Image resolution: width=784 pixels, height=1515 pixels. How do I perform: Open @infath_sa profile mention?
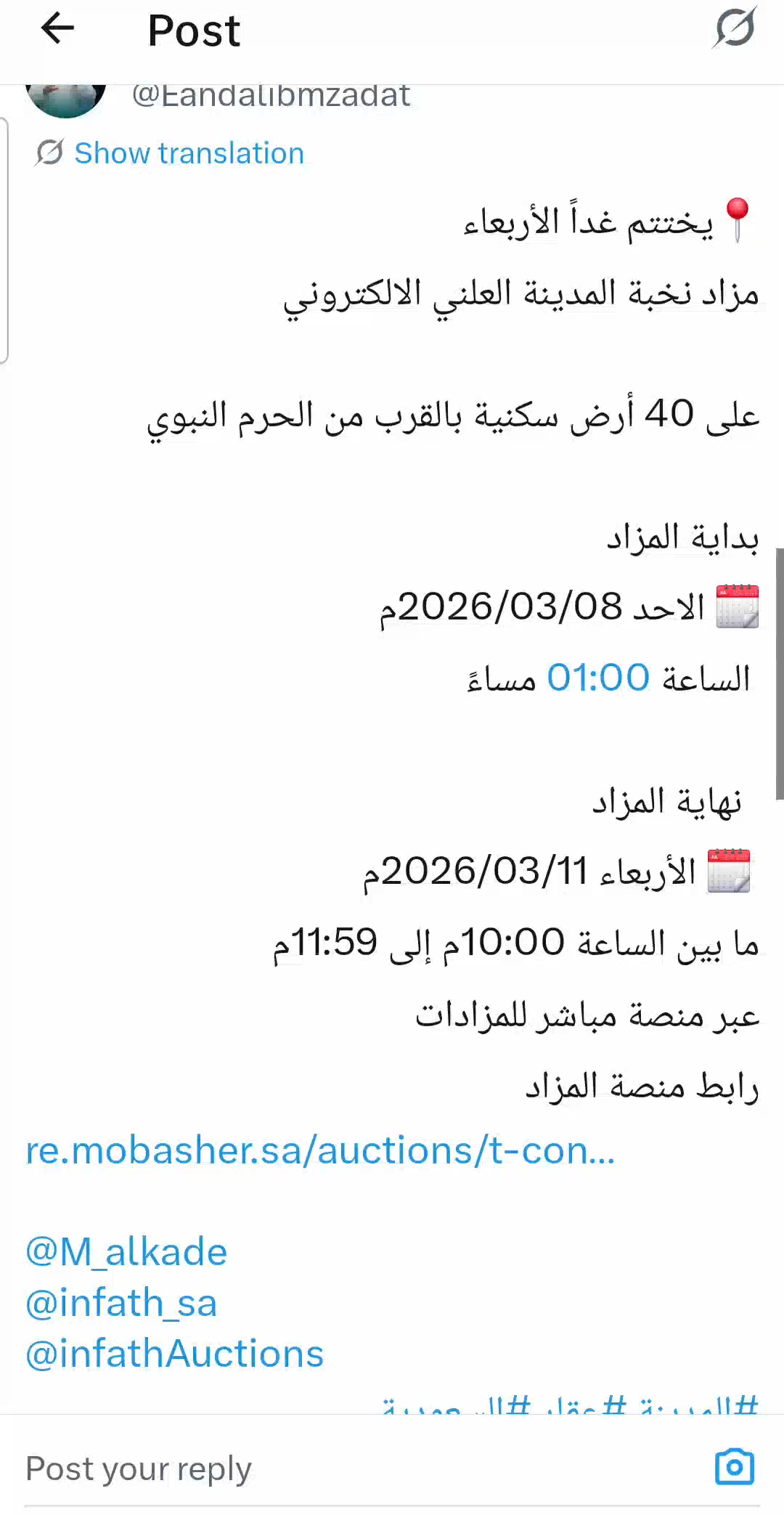coord(121,1303)
